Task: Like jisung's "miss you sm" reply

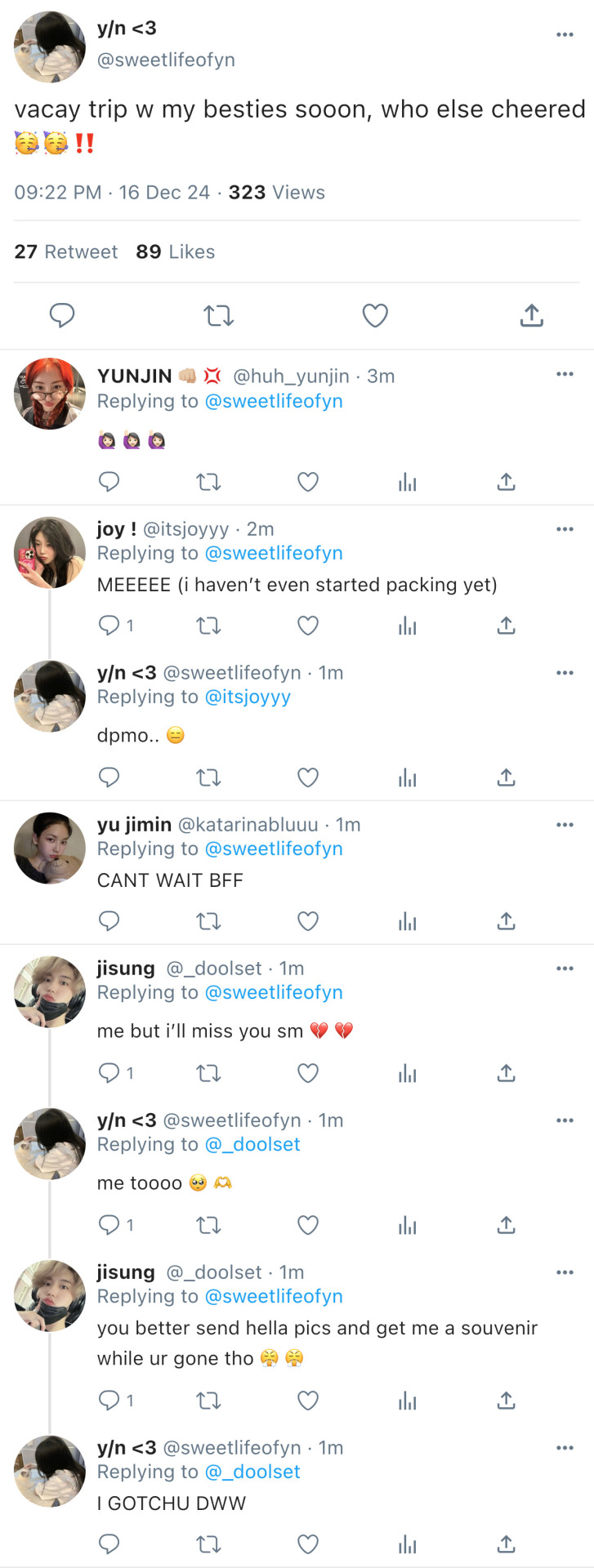Action: coord(308,1073)
